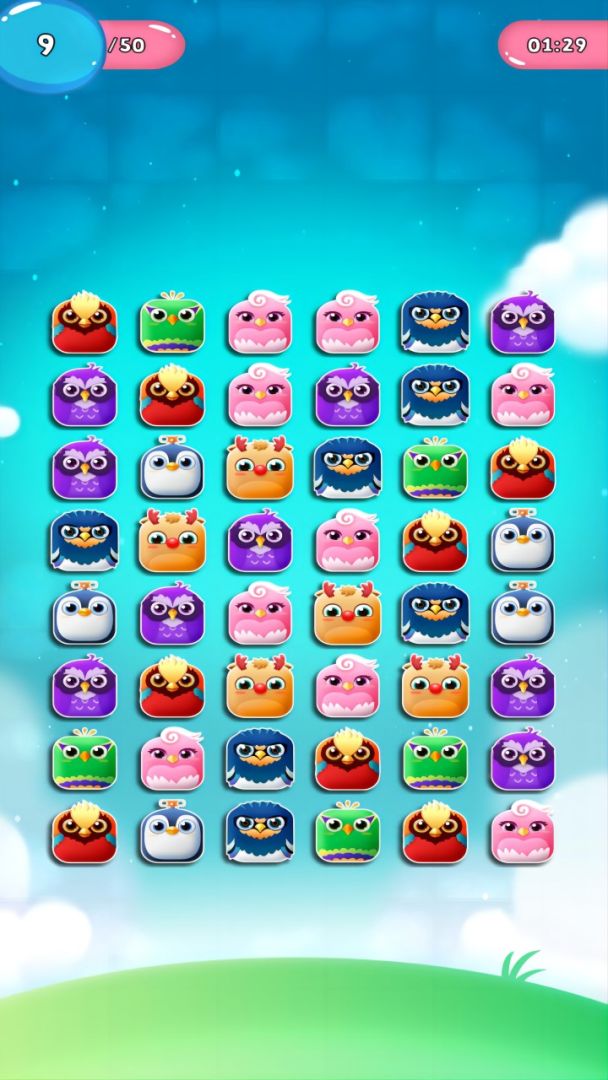This screenshot has height=1080, width=608.
Task: Select the navy blue eagle in the top row
Action: point(435,323)
